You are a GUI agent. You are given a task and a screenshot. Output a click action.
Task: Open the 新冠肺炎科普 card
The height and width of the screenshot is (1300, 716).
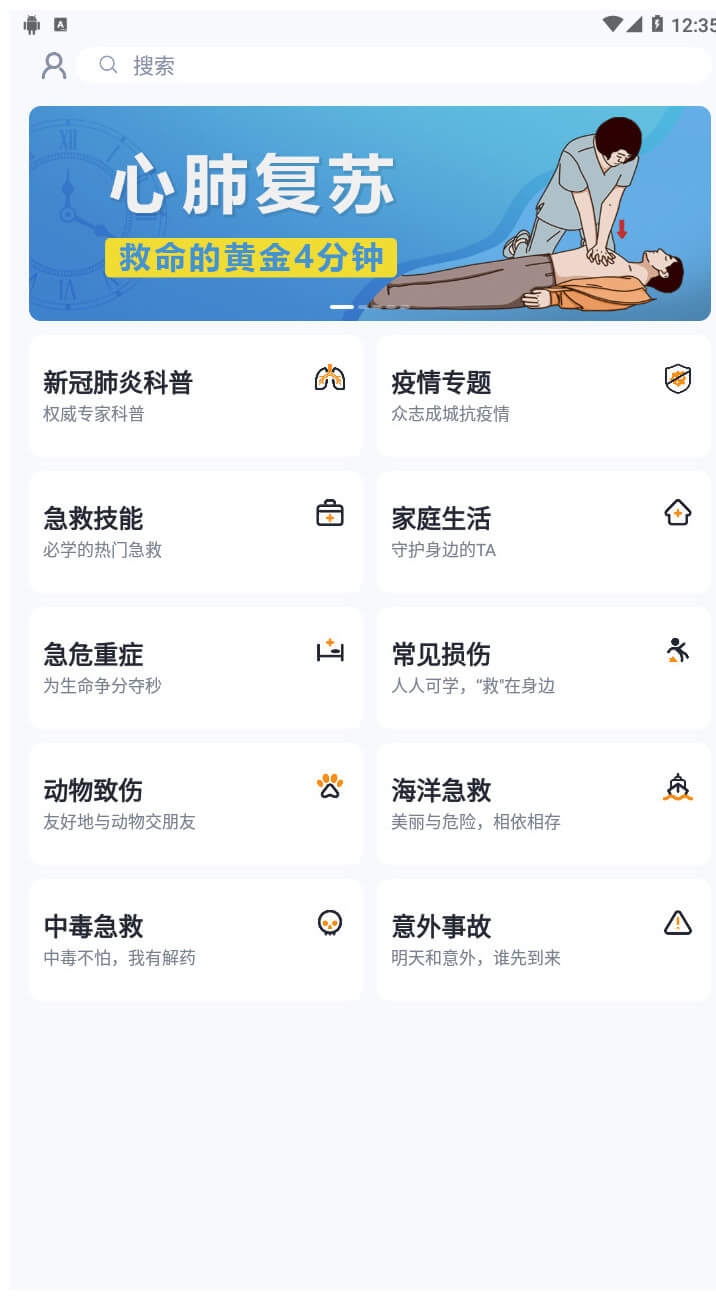(196, 396)
